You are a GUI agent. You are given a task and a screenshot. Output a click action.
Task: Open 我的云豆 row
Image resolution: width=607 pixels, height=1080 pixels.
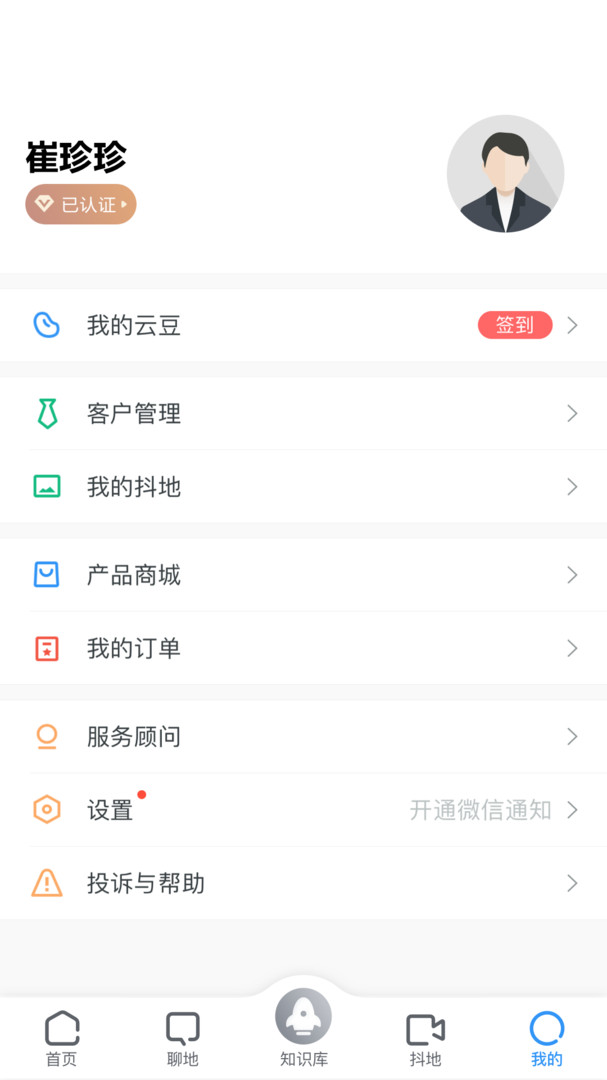pos(303,325)
